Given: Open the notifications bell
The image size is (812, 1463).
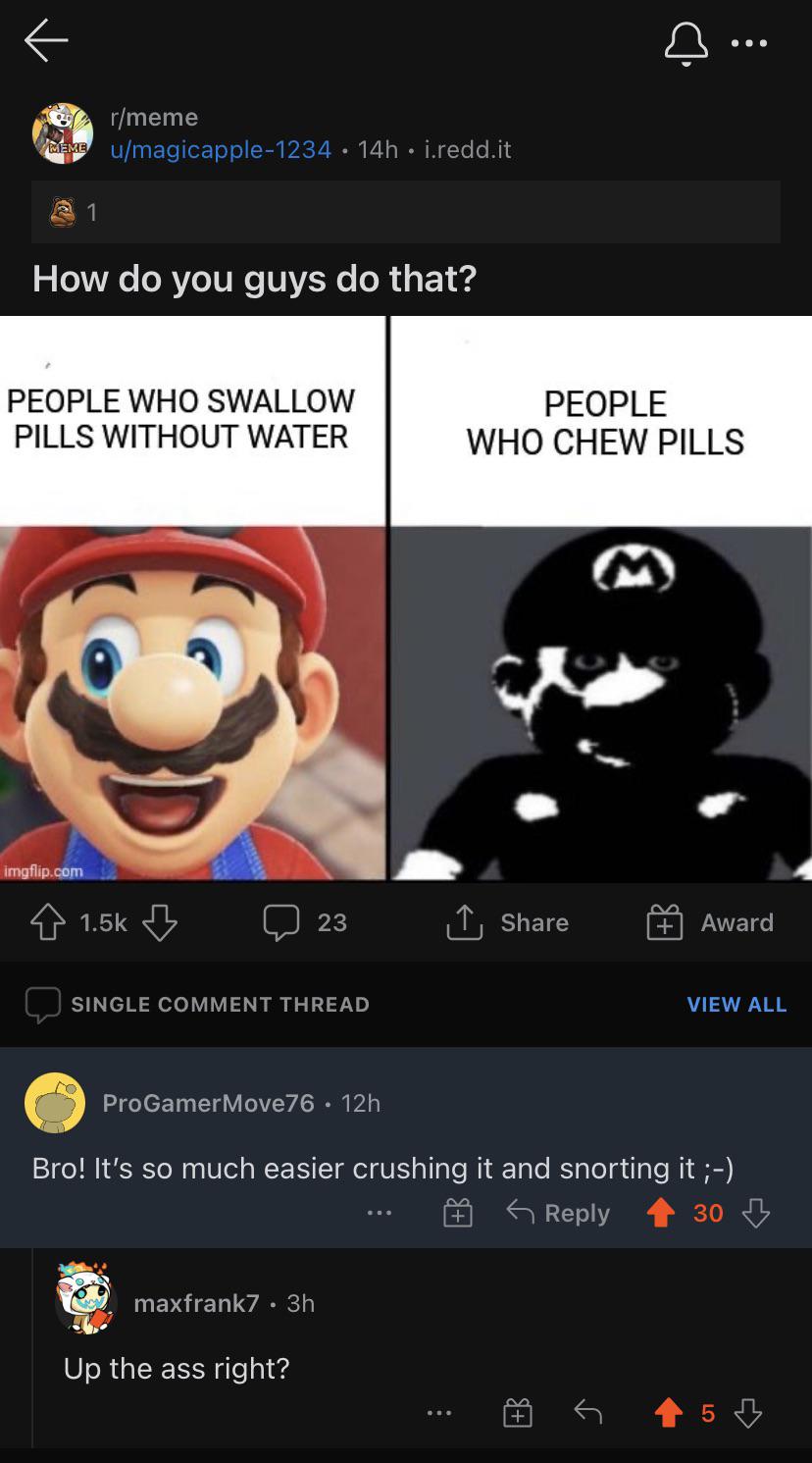Looking at the screenshot, I should pos(685,43).
